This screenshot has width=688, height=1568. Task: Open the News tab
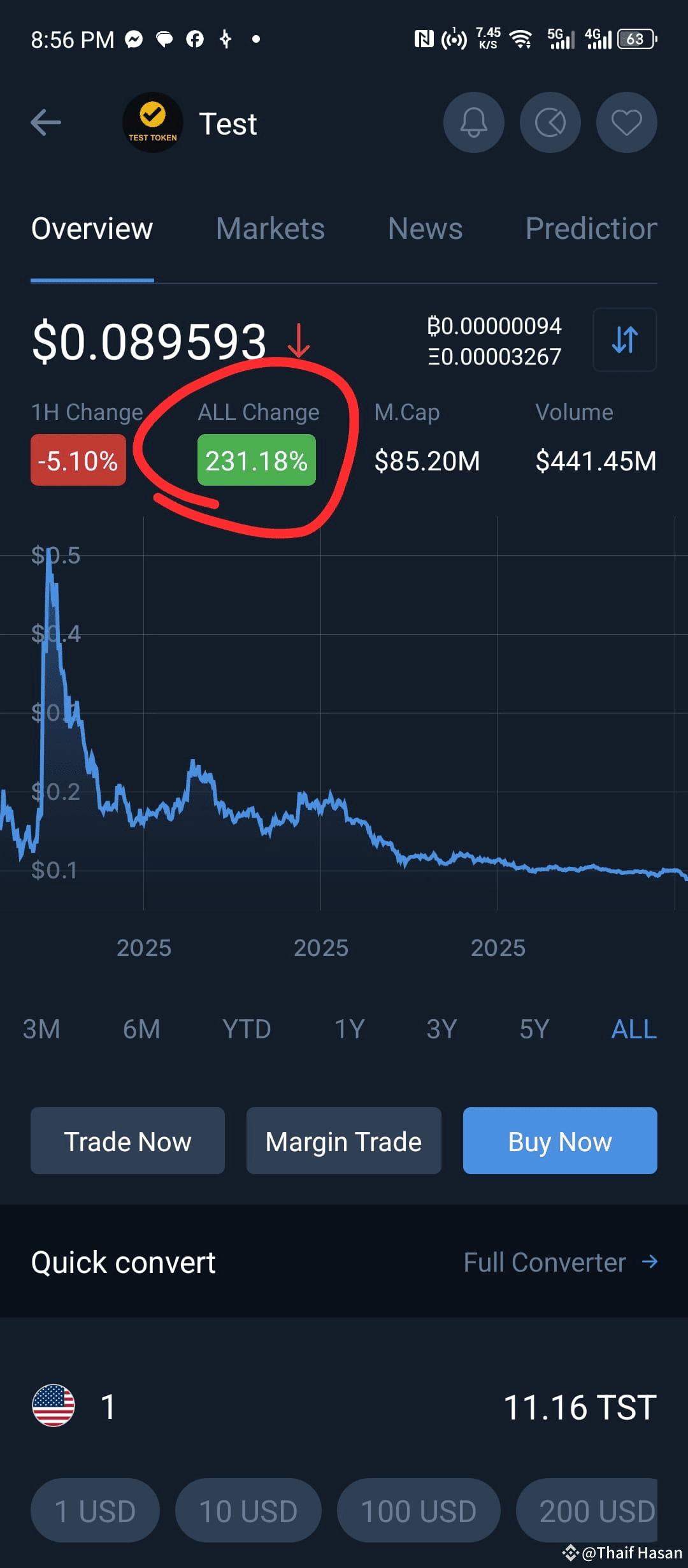(425, 228)
